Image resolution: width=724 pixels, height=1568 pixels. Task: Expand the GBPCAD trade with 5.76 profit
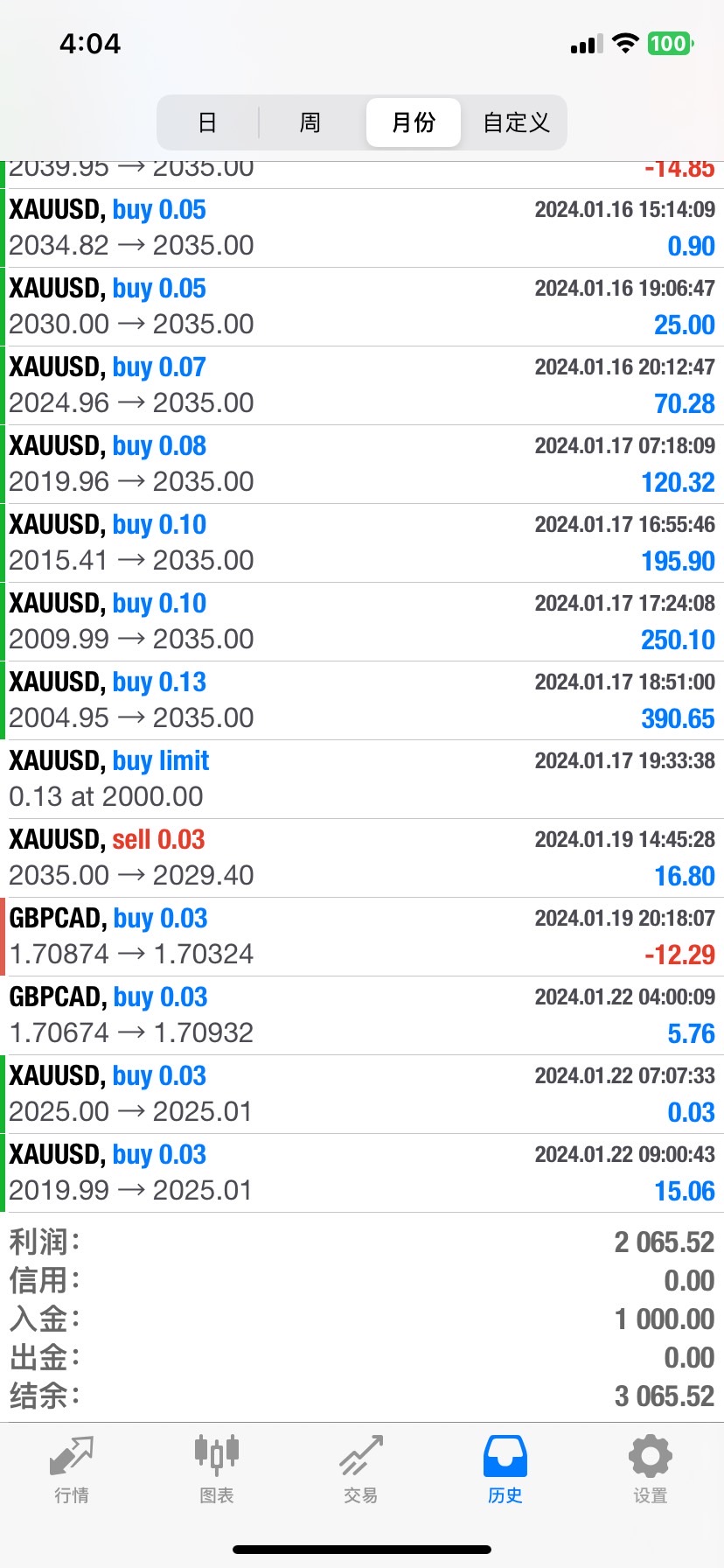coord(362,1015)
